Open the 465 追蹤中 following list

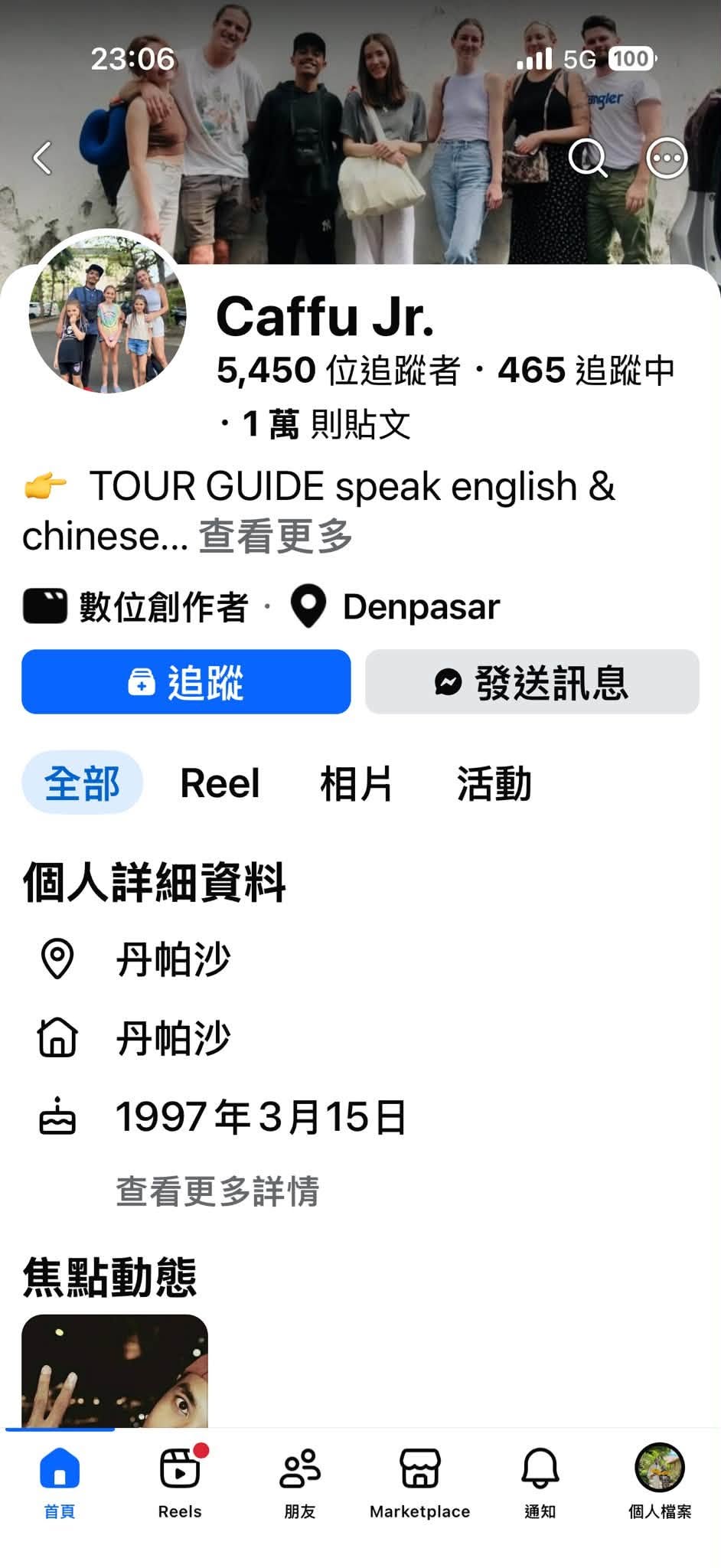coord(586,371)
